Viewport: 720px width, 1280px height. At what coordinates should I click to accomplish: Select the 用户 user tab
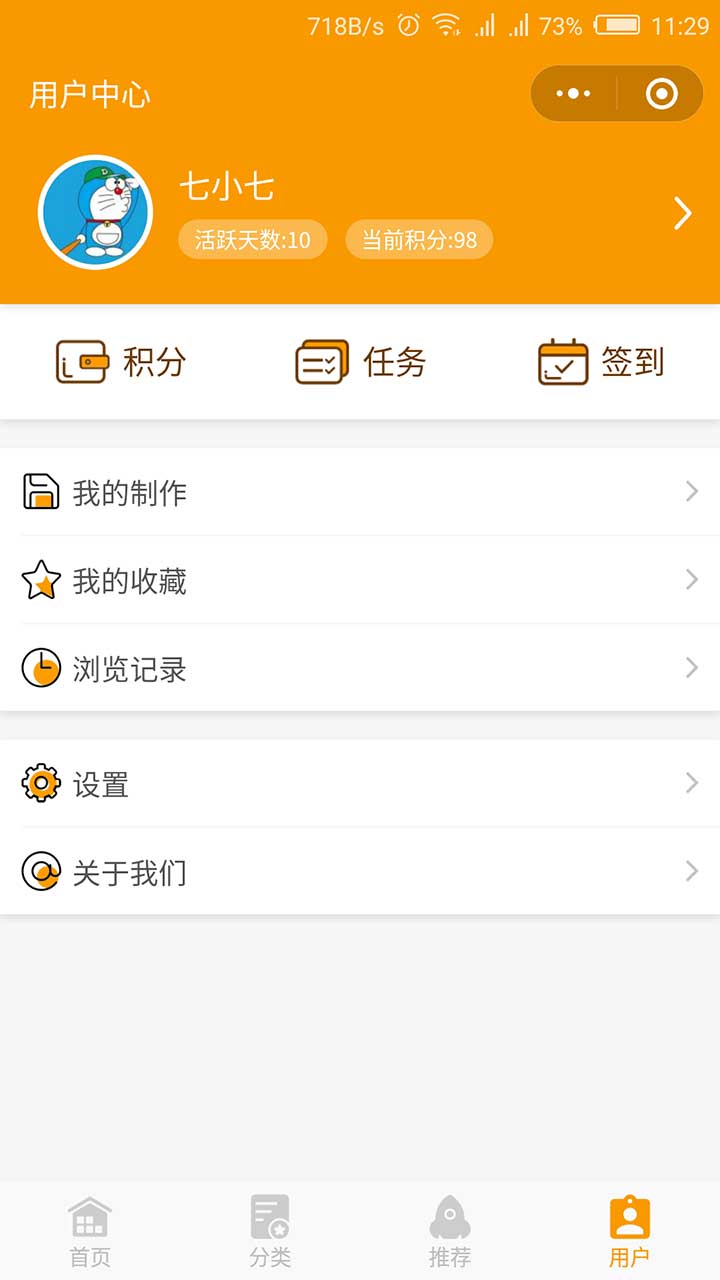coord(630,1231)
